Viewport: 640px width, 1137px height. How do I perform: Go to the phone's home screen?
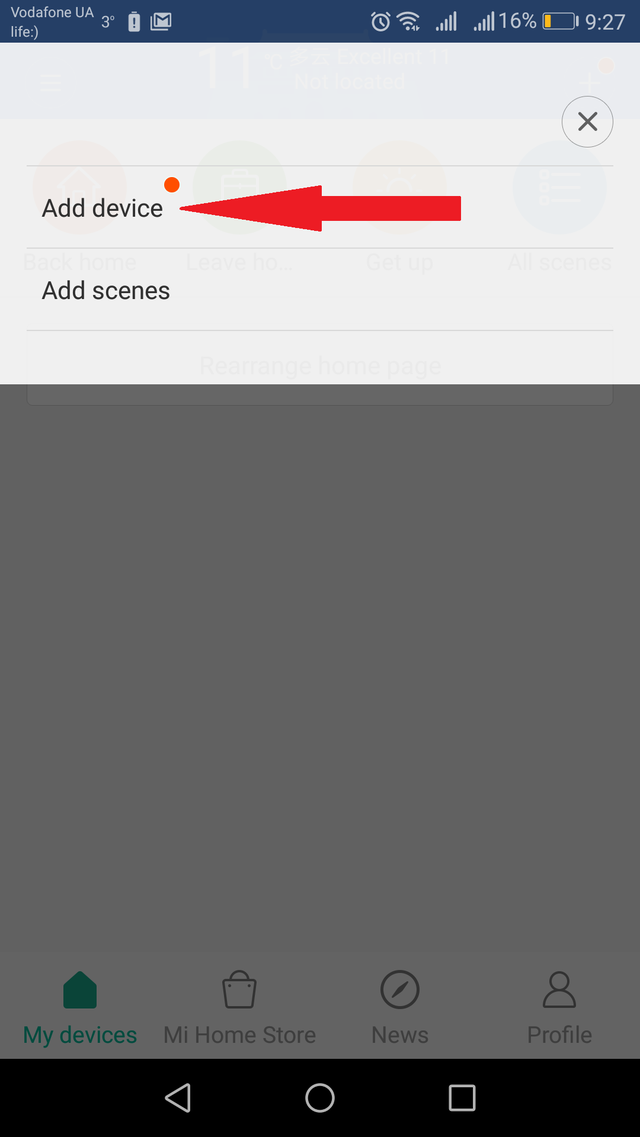[320, 1098]
